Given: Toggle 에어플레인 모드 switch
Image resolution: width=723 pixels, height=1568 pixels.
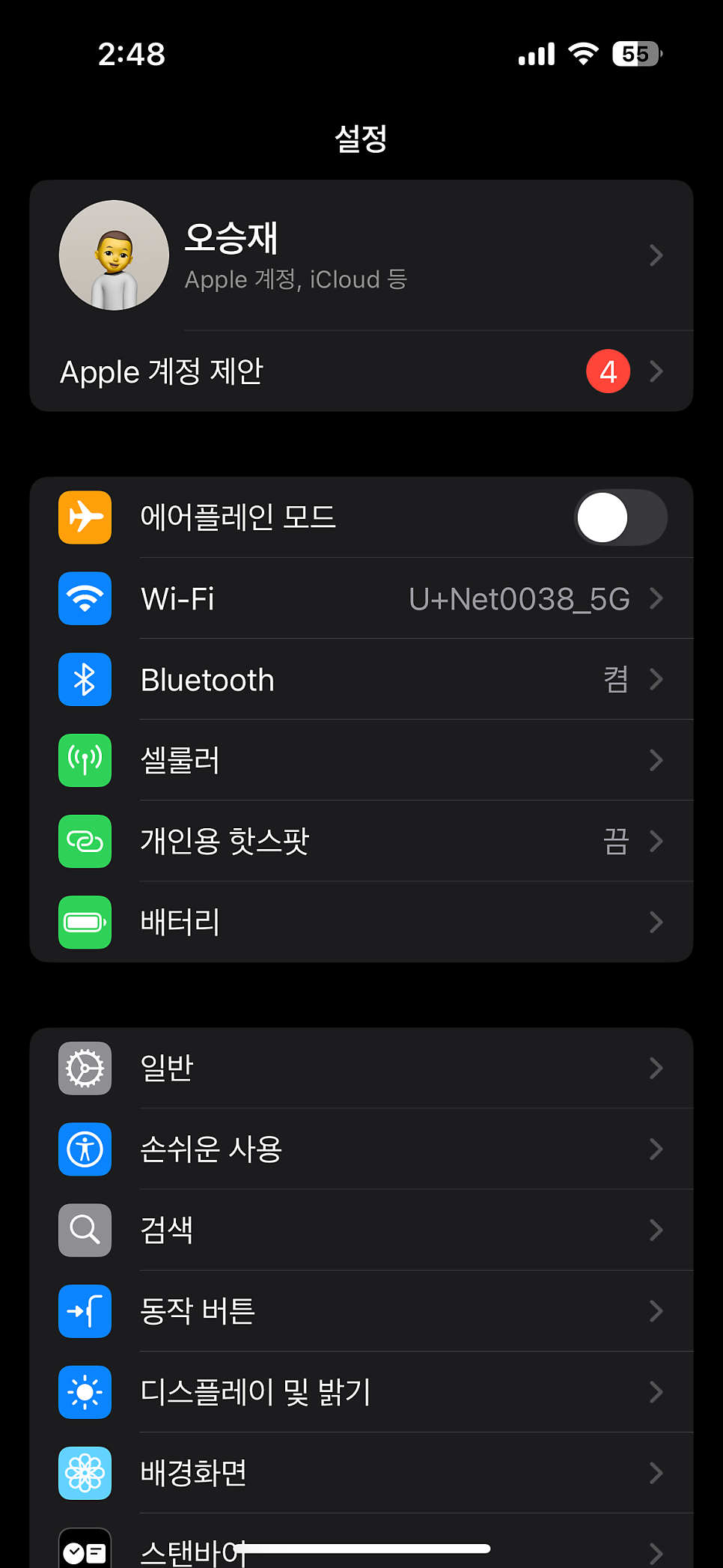Looking at the screenshot, I should coord(620,517).
